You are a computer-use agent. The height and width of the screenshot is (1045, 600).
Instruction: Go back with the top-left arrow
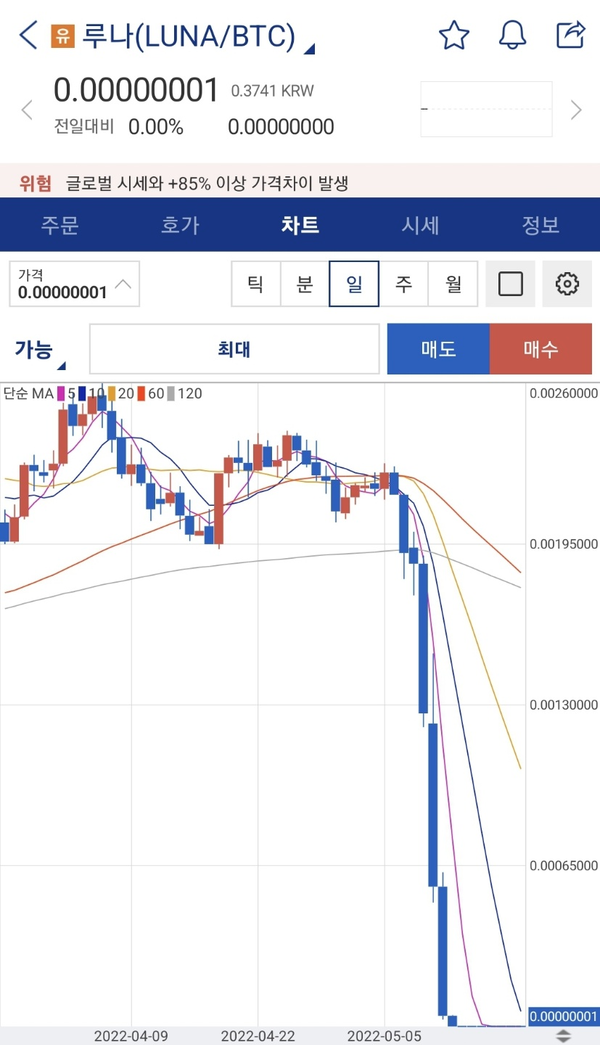[28, 35]
